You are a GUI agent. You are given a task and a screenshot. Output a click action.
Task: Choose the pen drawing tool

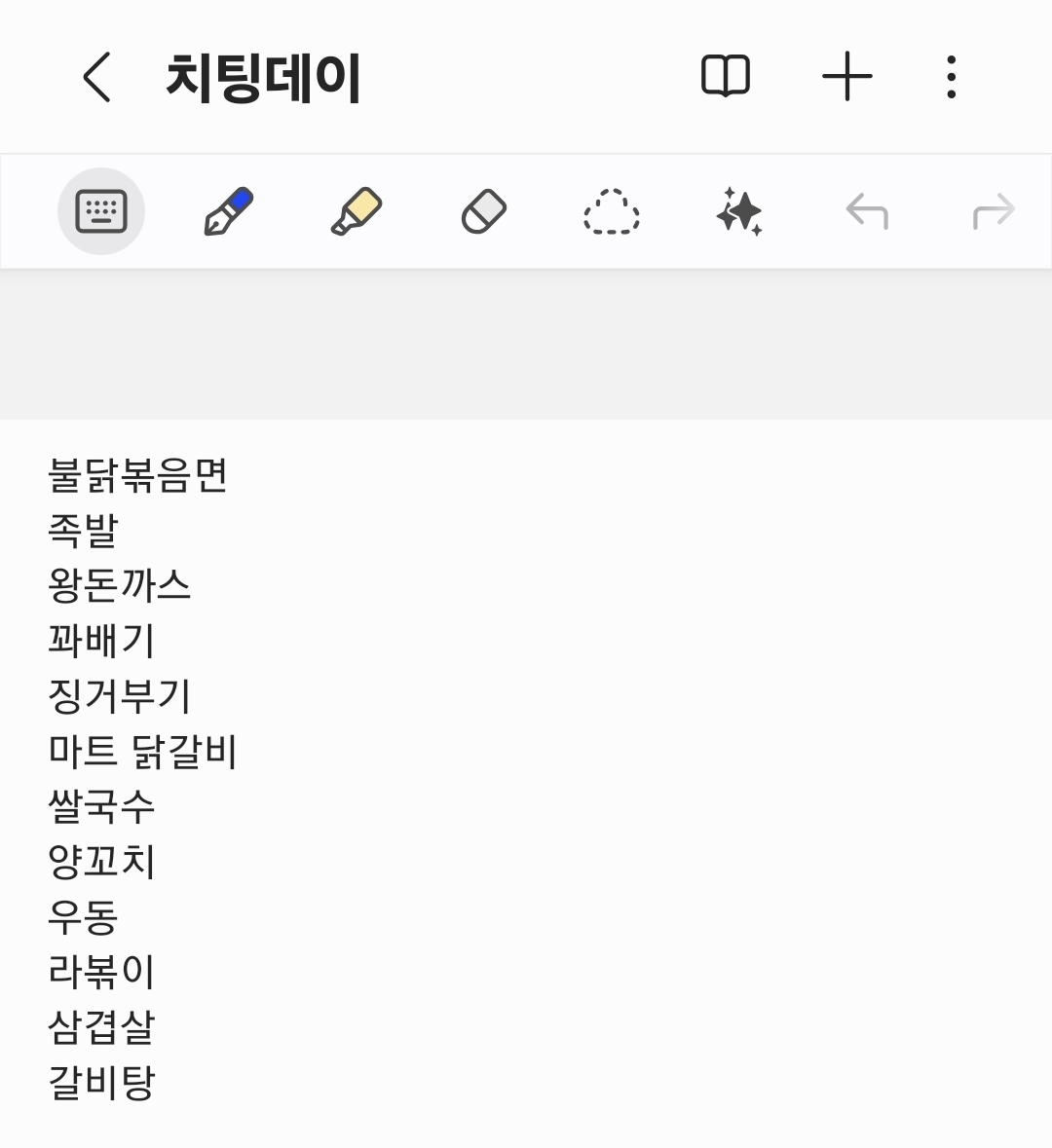coord(228,211)
